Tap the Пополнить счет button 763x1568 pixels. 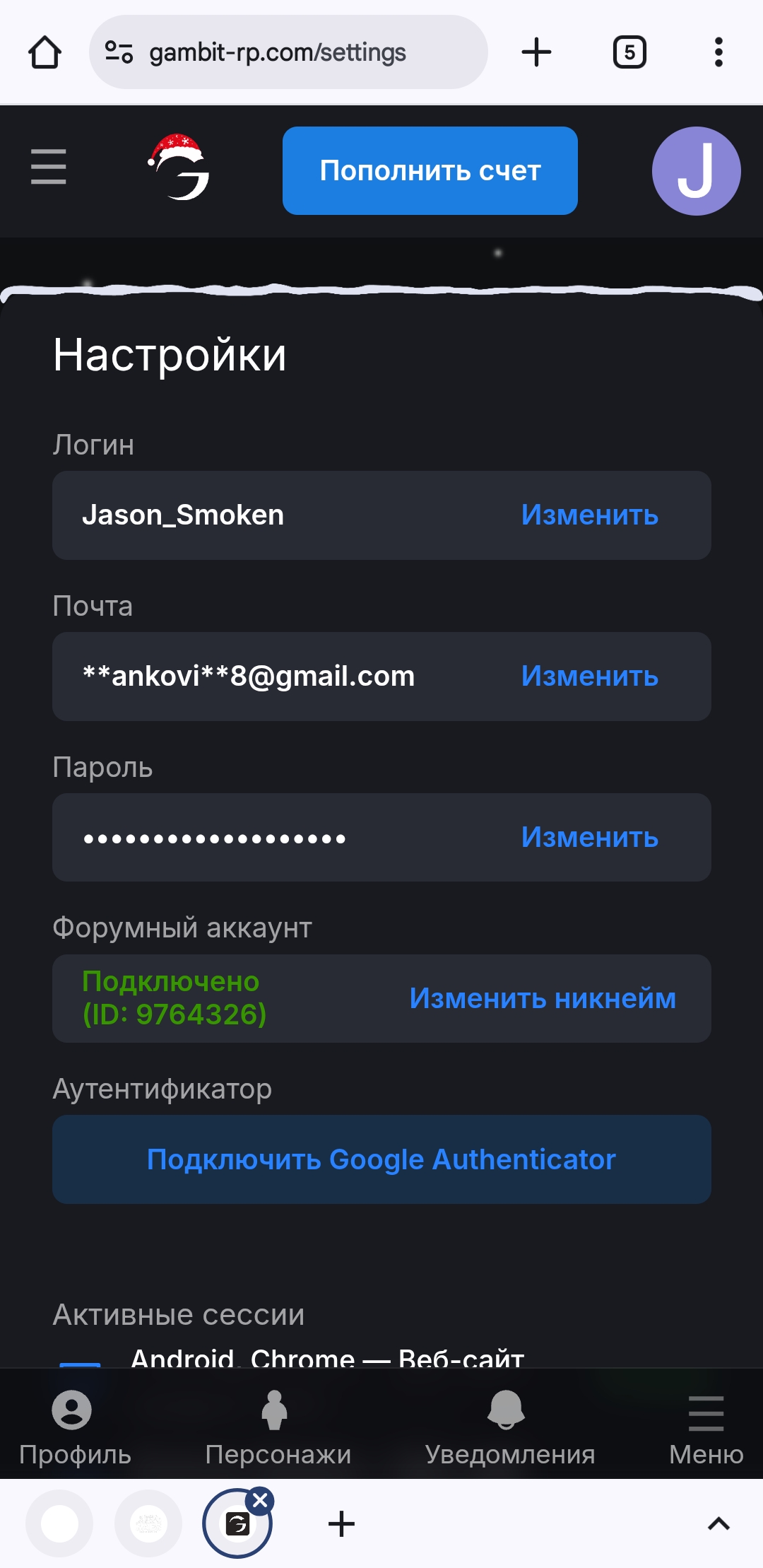[x=430, y=170]
